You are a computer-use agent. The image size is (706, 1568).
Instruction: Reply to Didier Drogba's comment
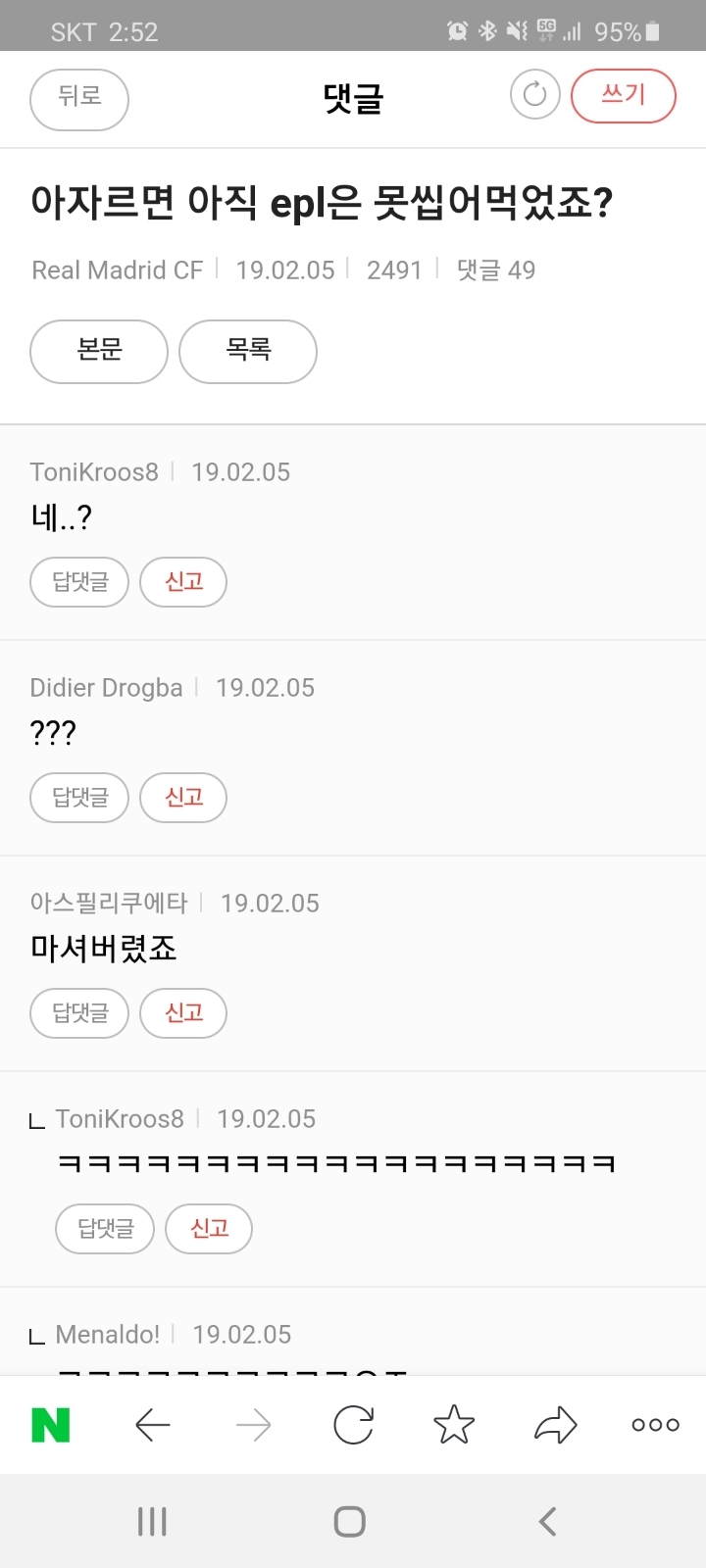[x=79, y=798]
